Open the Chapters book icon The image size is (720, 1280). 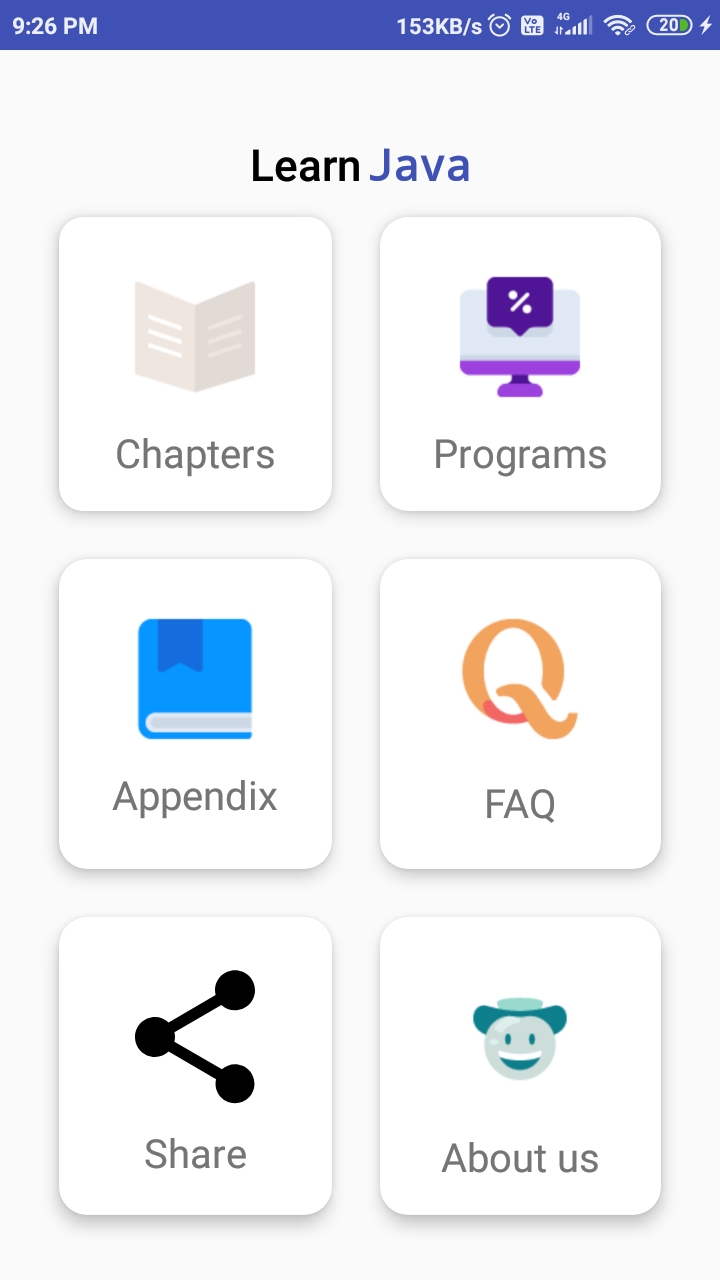(195, 335)
